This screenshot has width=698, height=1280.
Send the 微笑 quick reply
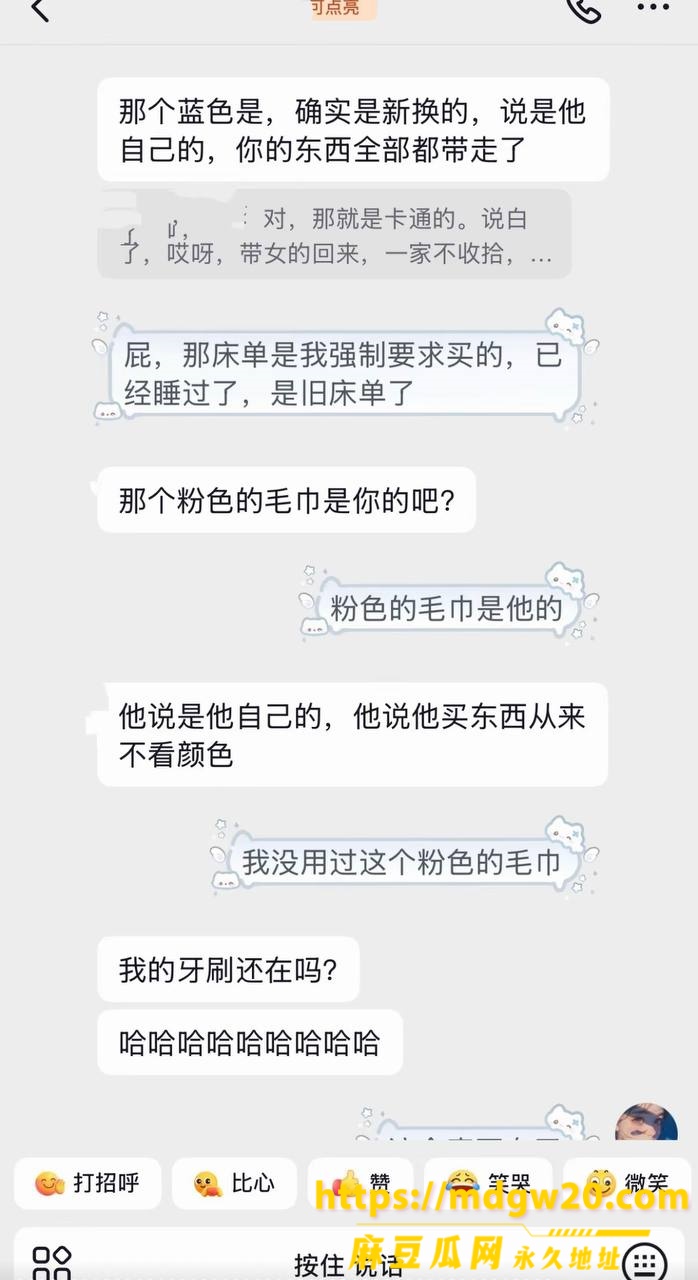[x=628, y=1184]
